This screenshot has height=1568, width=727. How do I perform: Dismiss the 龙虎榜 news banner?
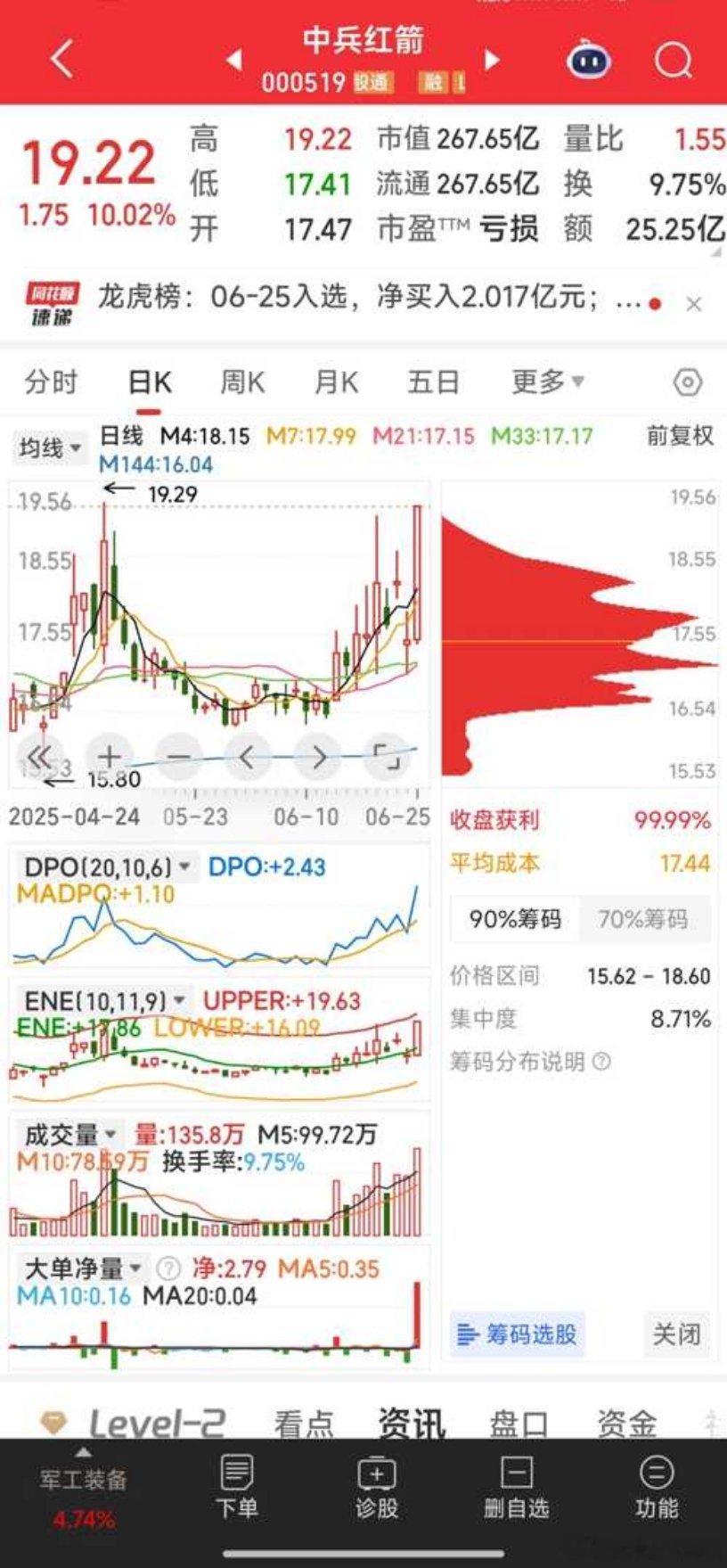[694, 304]
